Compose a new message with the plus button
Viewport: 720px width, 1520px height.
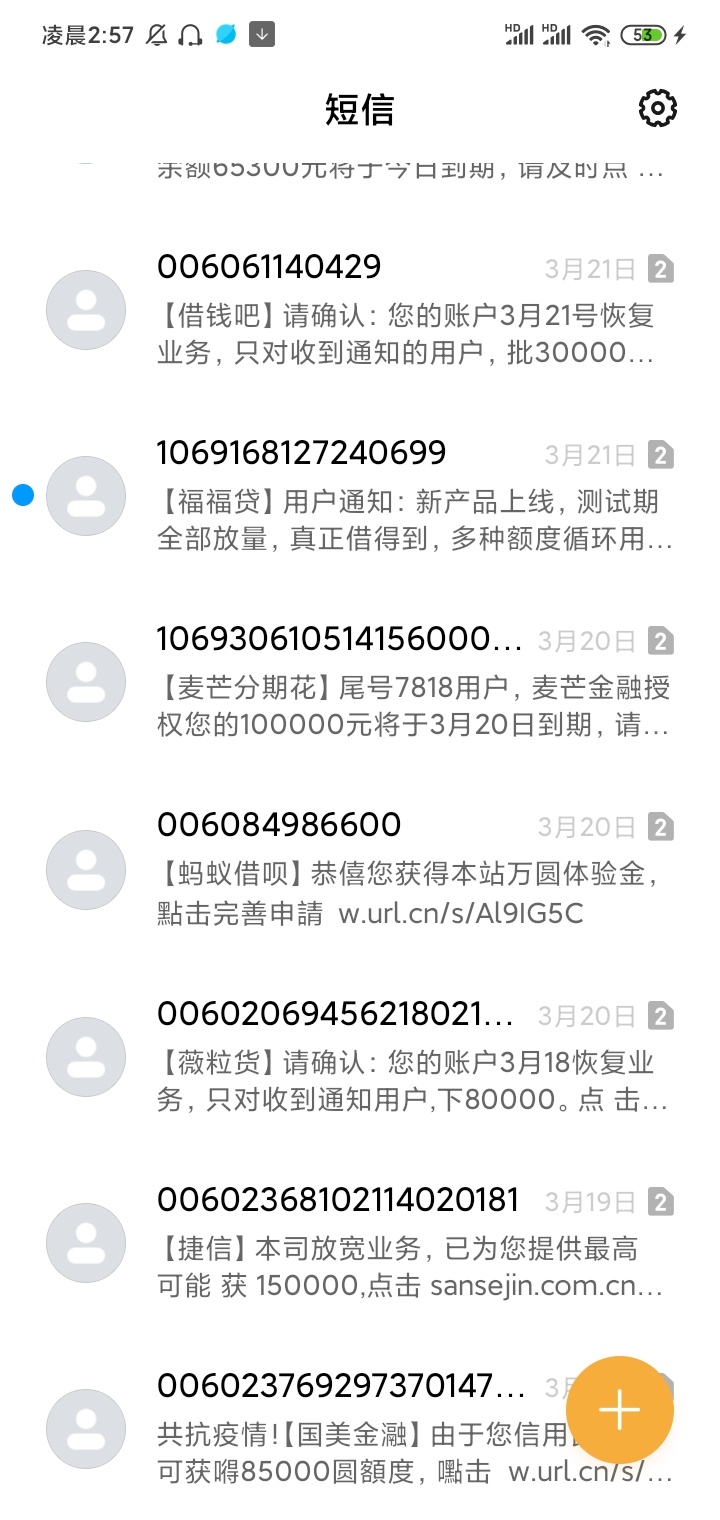[x=620, y=1410]
